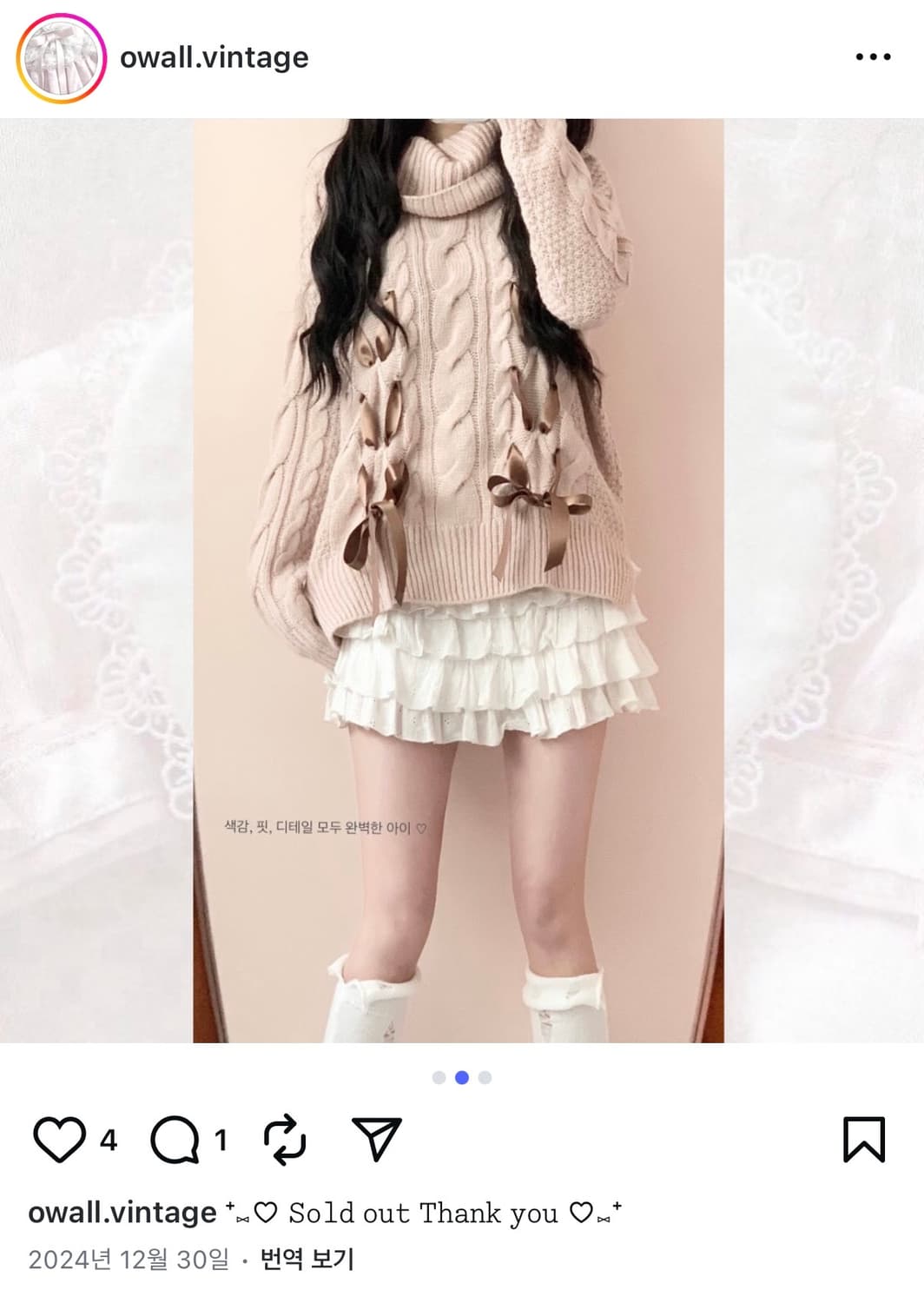Click the like count showing 4
This screenshot has height=1303, width=924.
pos(107,1138)
